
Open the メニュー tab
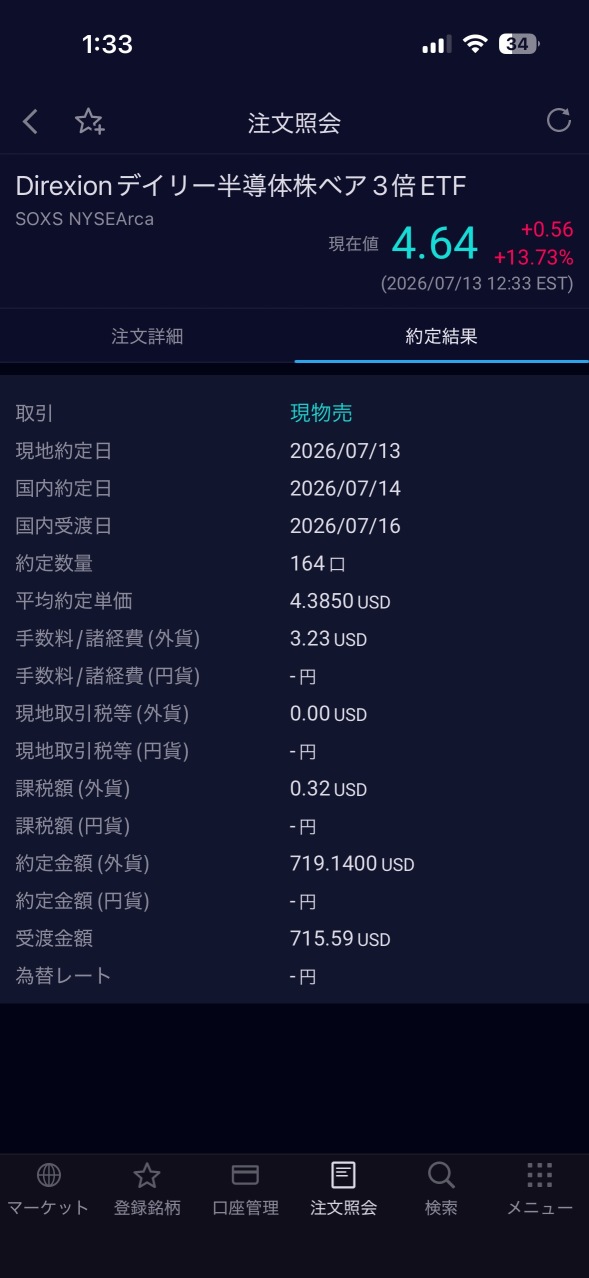[539, 1189]
